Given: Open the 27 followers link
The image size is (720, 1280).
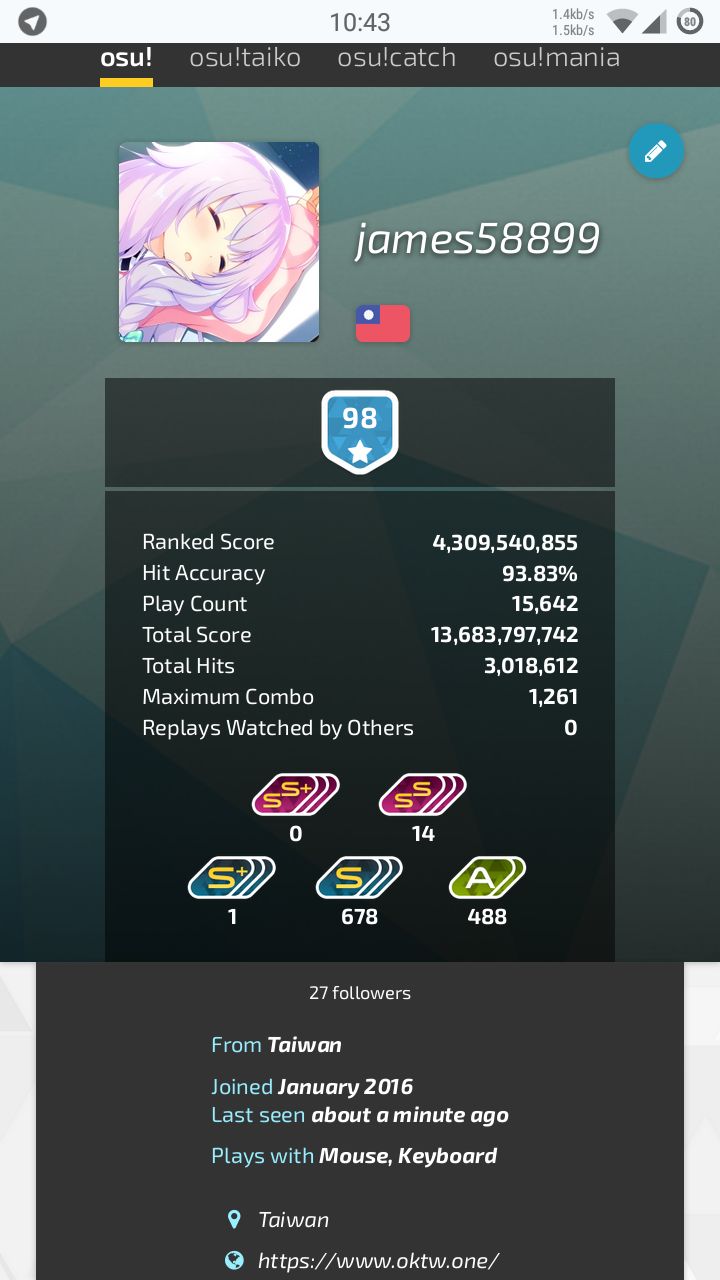Looking at the screenshot, I should pyautogui.click(x=360, y=993).
